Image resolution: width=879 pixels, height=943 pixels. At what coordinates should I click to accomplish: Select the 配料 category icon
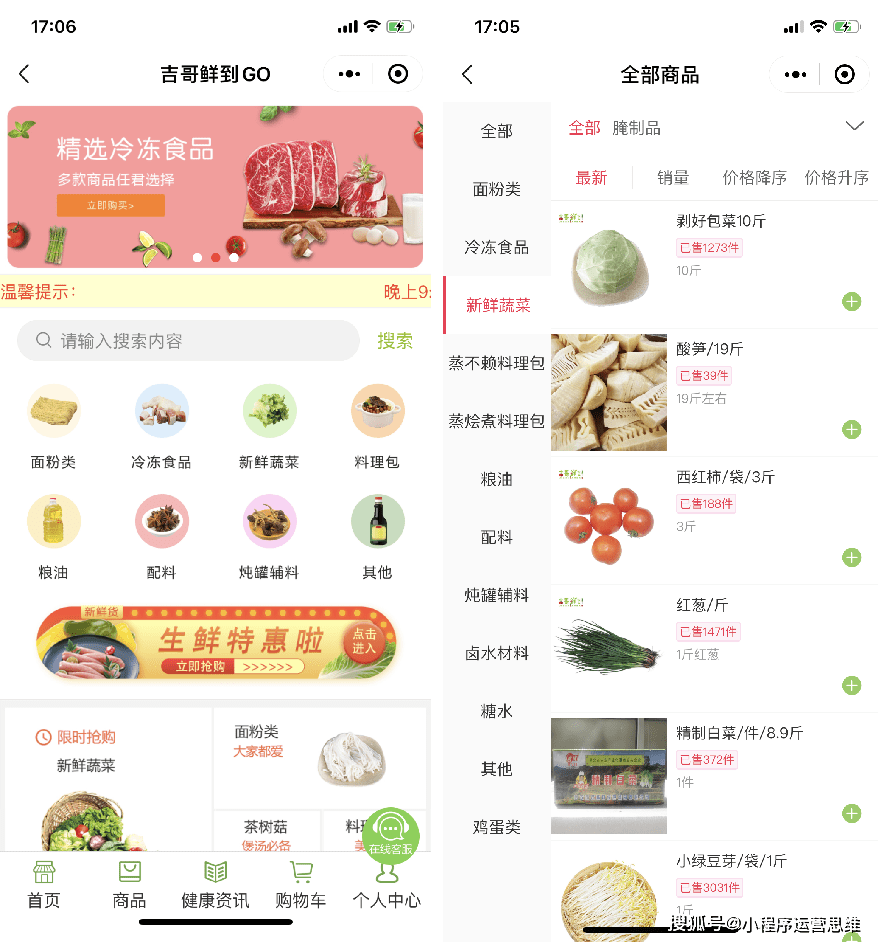click(161, 521)
